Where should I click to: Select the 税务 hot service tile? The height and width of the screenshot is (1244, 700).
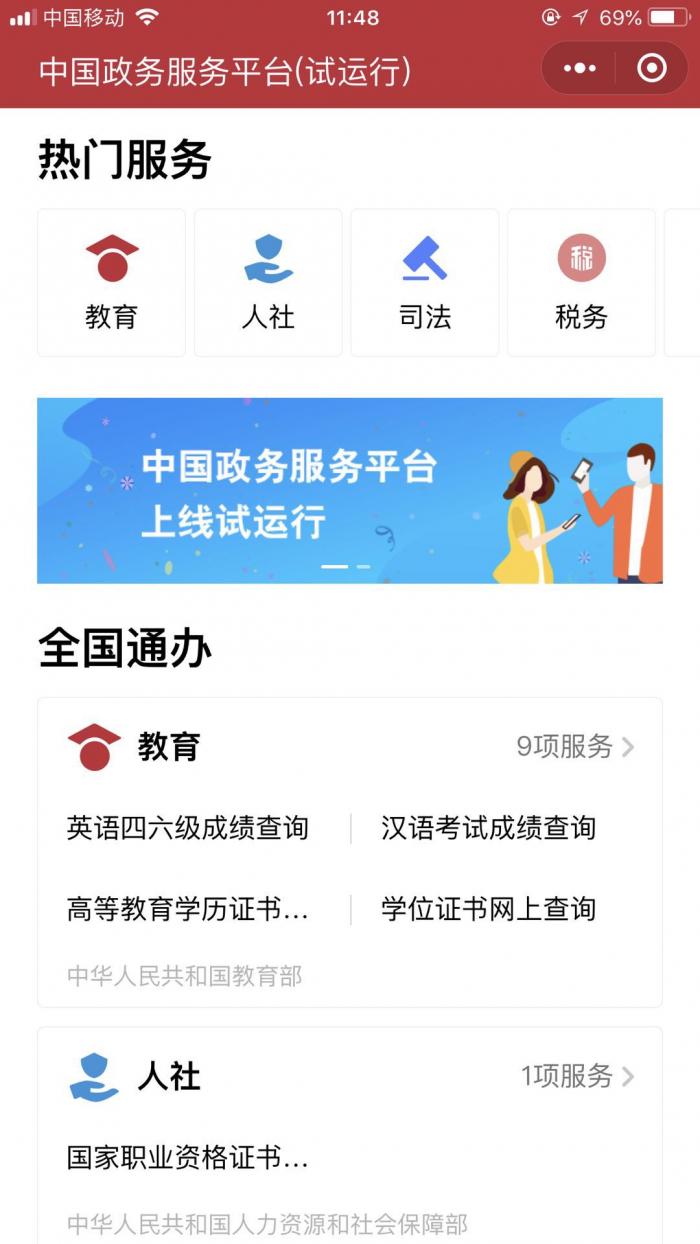[x=581, y=283]
